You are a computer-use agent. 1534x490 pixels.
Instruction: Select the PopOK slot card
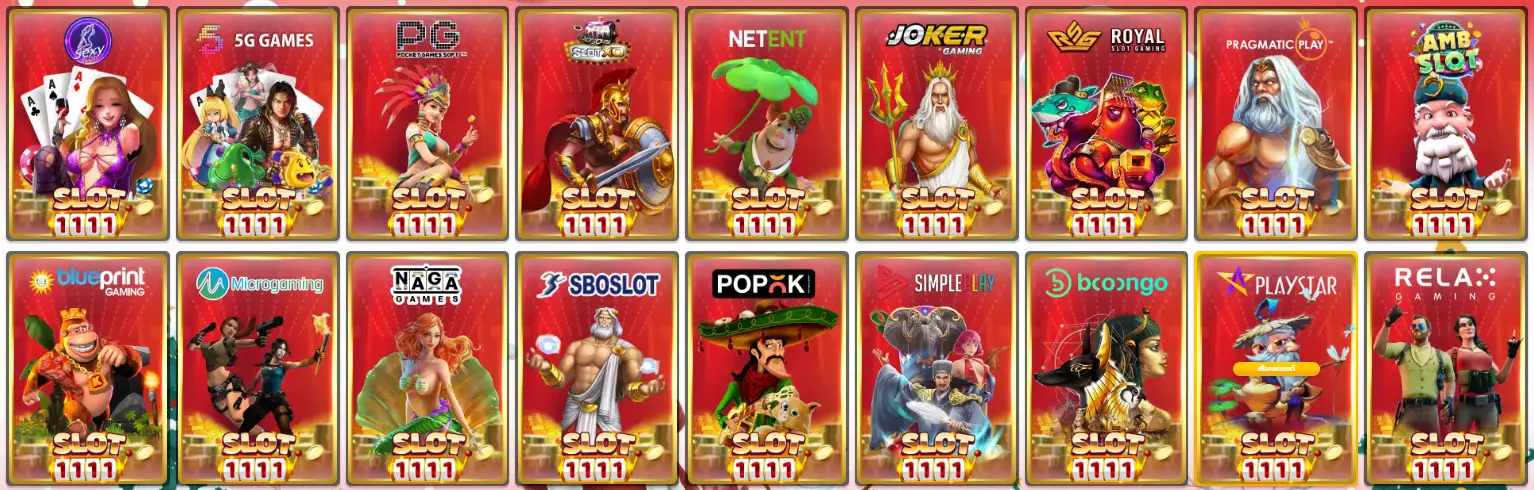coord(767,369)
